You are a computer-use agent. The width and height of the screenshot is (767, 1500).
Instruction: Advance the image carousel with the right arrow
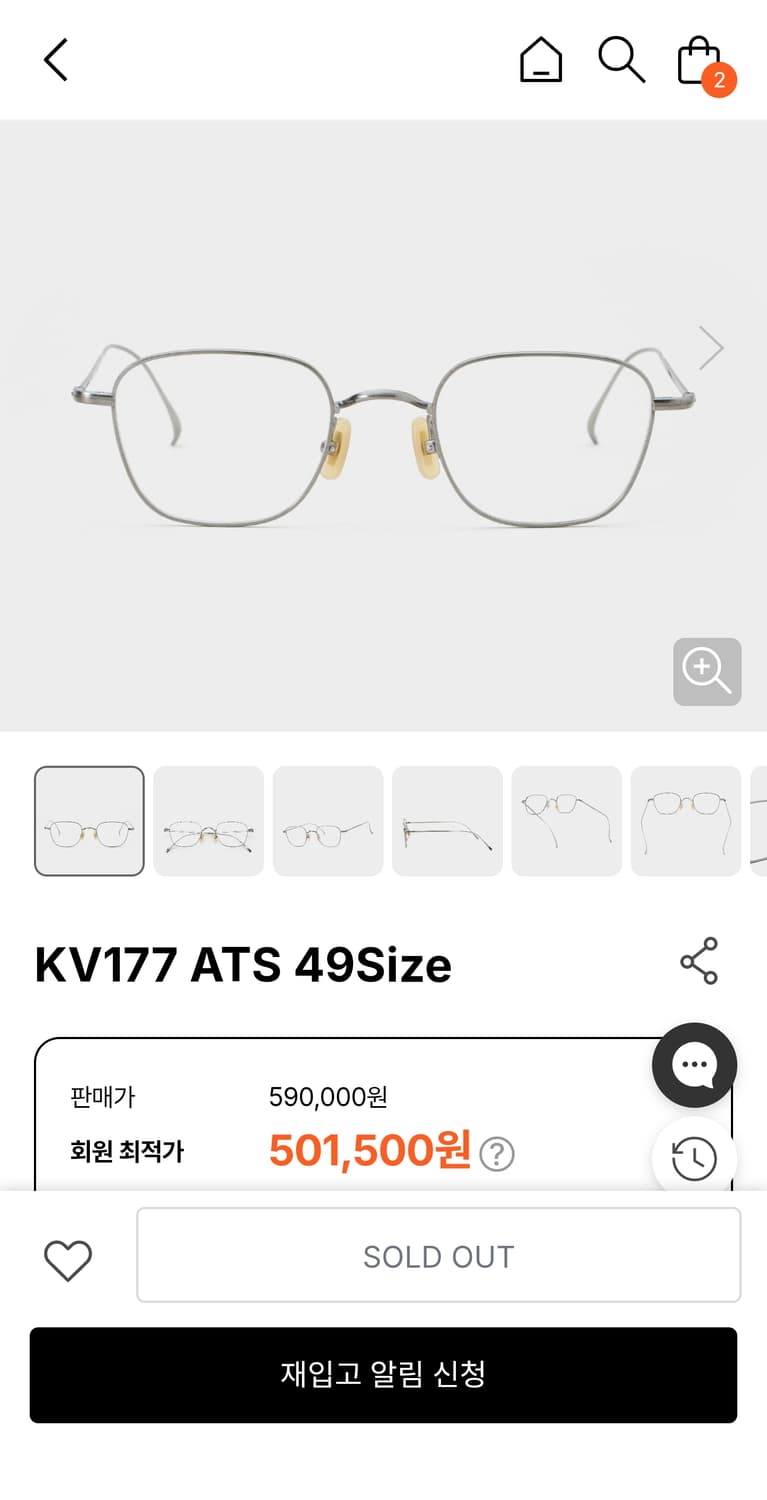pos(711,347)
